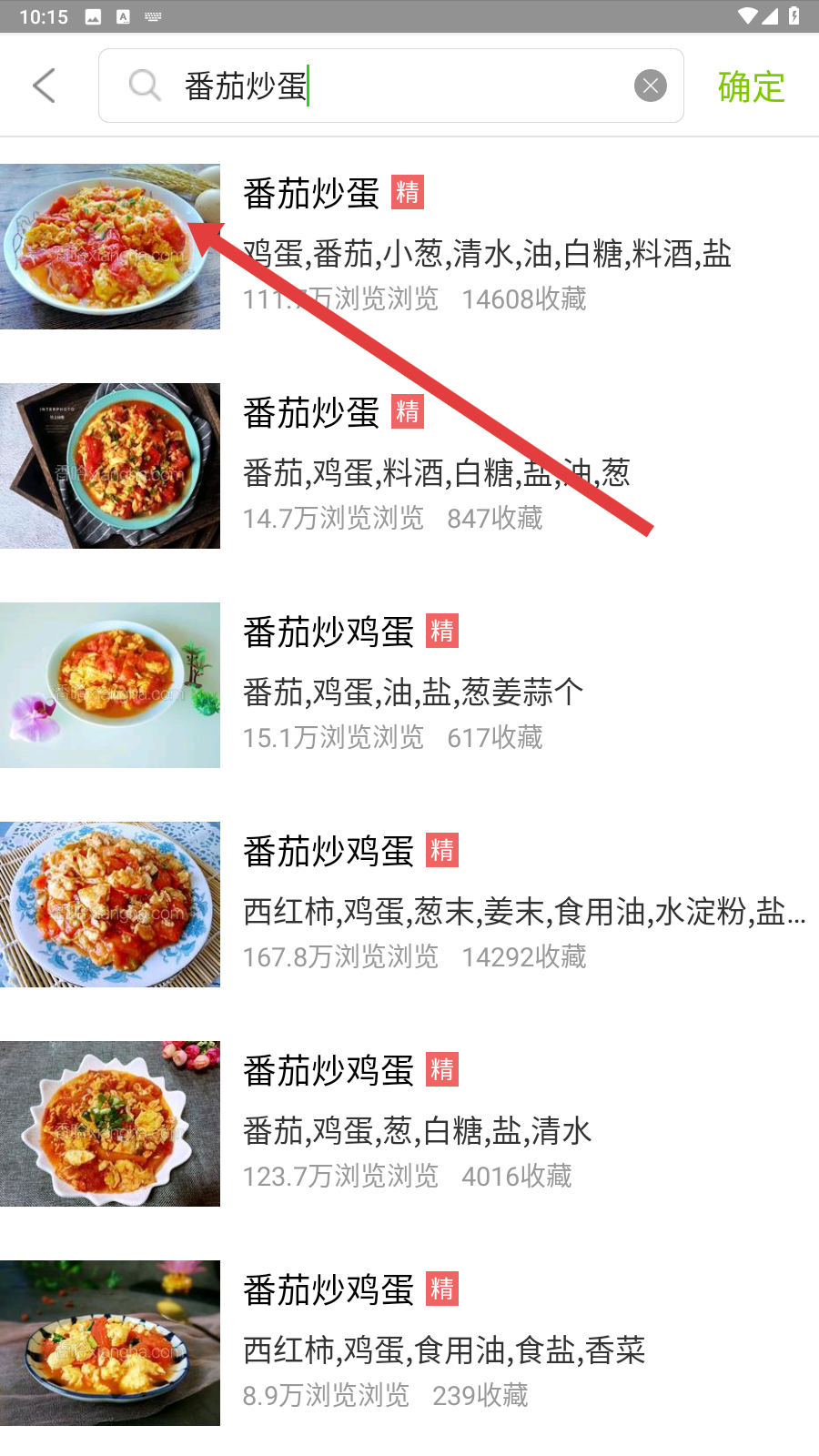This screenshot has width=819, height=1456.
Task: Open the 番茄炒鸡蛋 recipe with 4016收藏
Action: 409,1124
